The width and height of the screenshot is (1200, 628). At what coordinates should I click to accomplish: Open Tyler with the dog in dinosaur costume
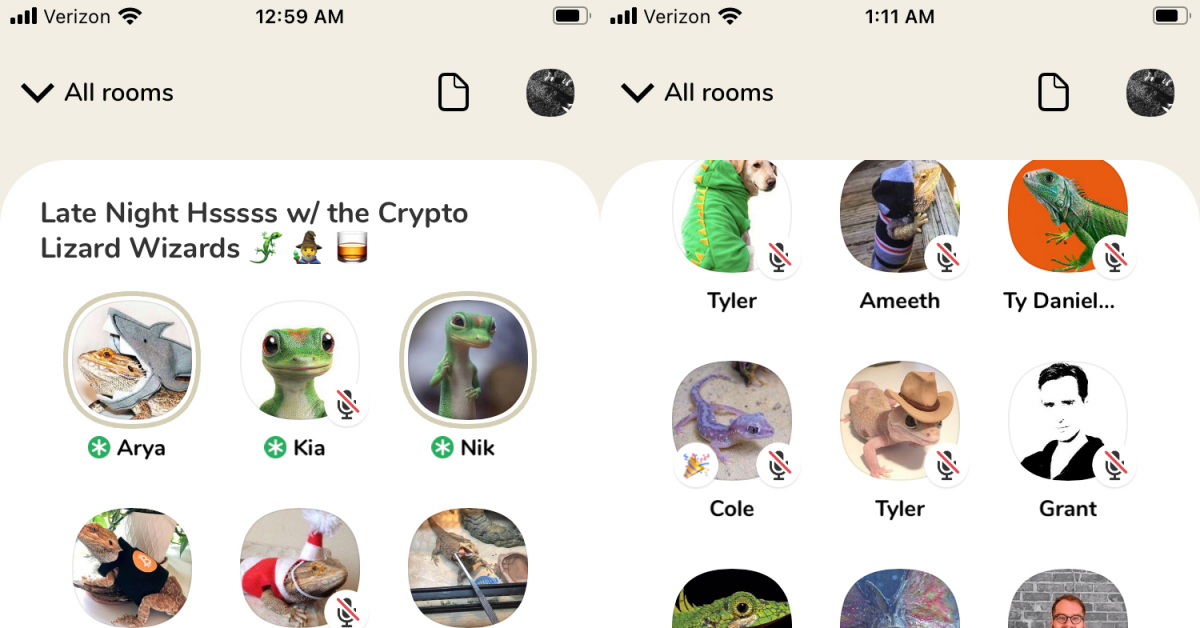pos(731,216)
